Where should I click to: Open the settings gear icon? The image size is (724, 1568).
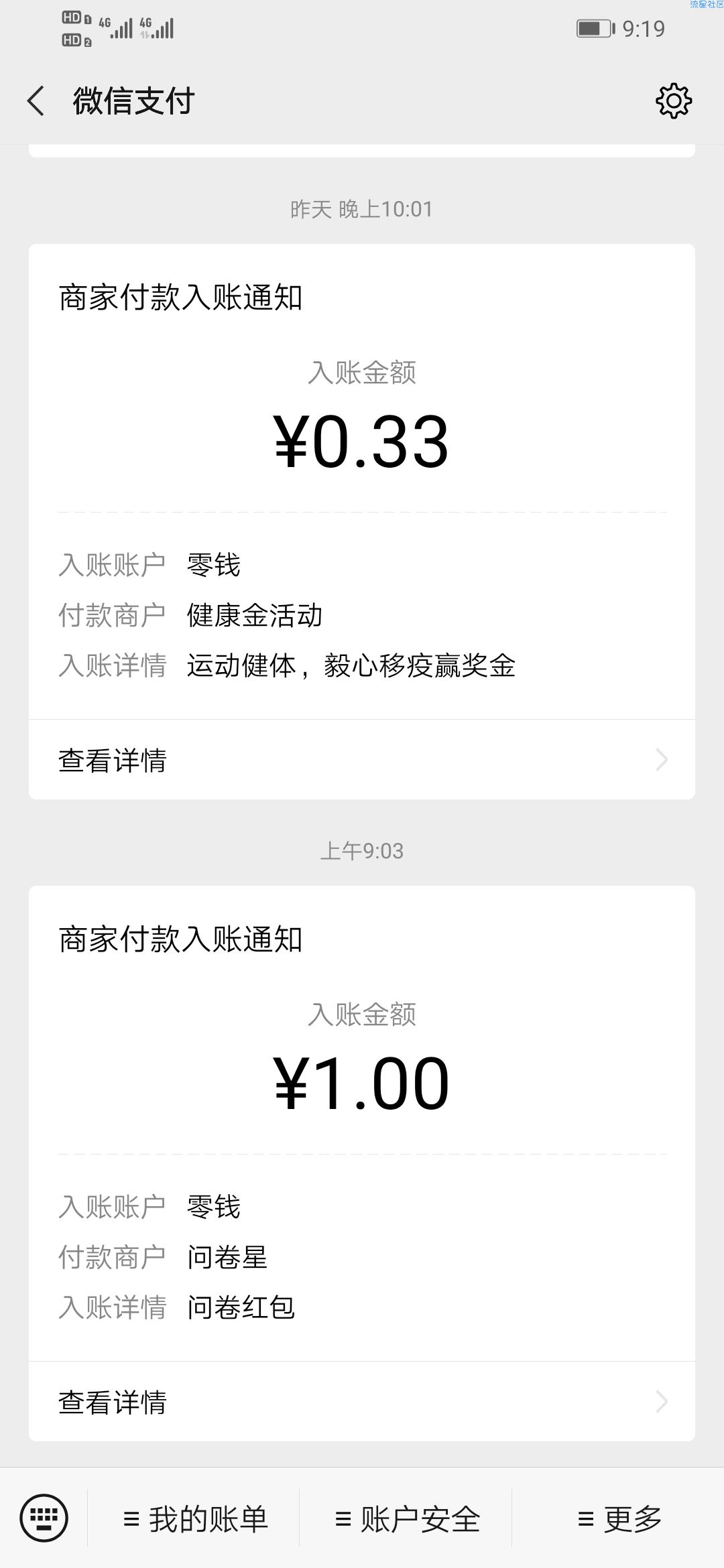click(673, 101)
